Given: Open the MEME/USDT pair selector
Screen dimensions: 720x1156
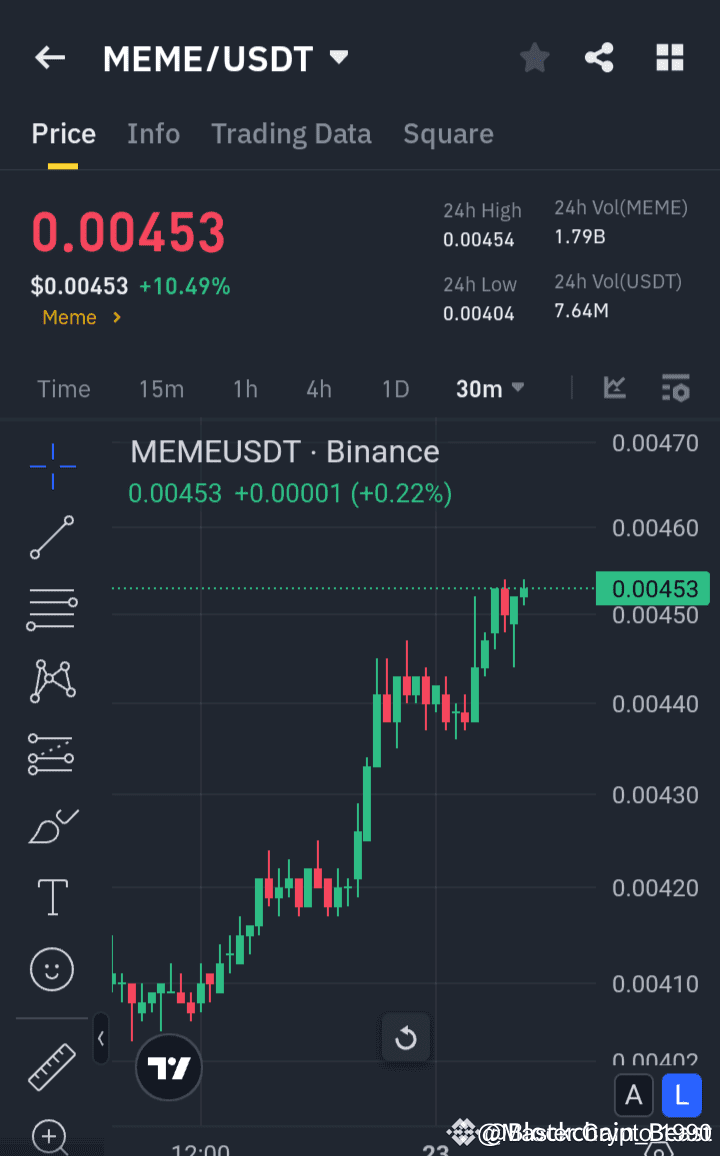Looking at the screenshot, I should tap(226, 58).
